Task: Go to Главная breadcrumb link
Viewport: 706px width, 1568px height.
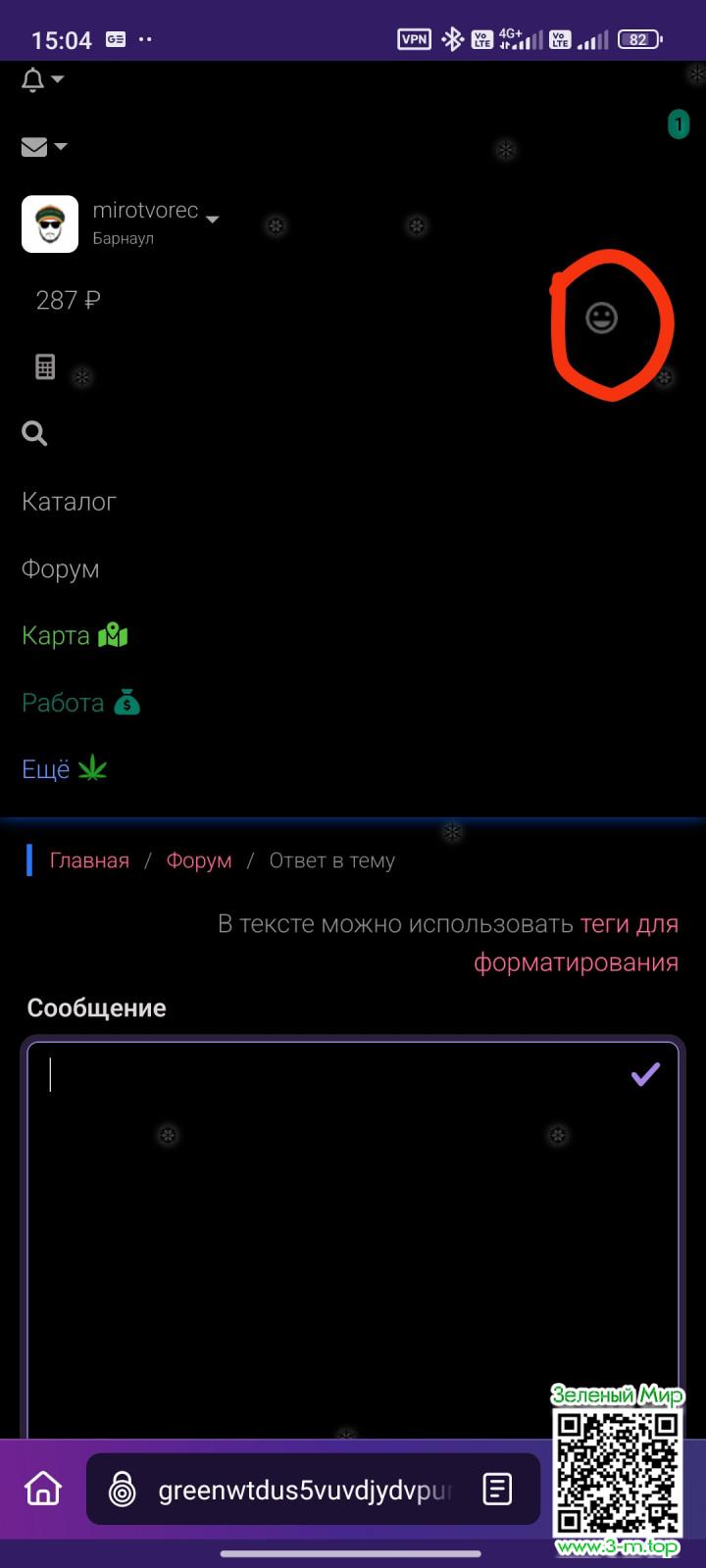Action: click(89, 860)
